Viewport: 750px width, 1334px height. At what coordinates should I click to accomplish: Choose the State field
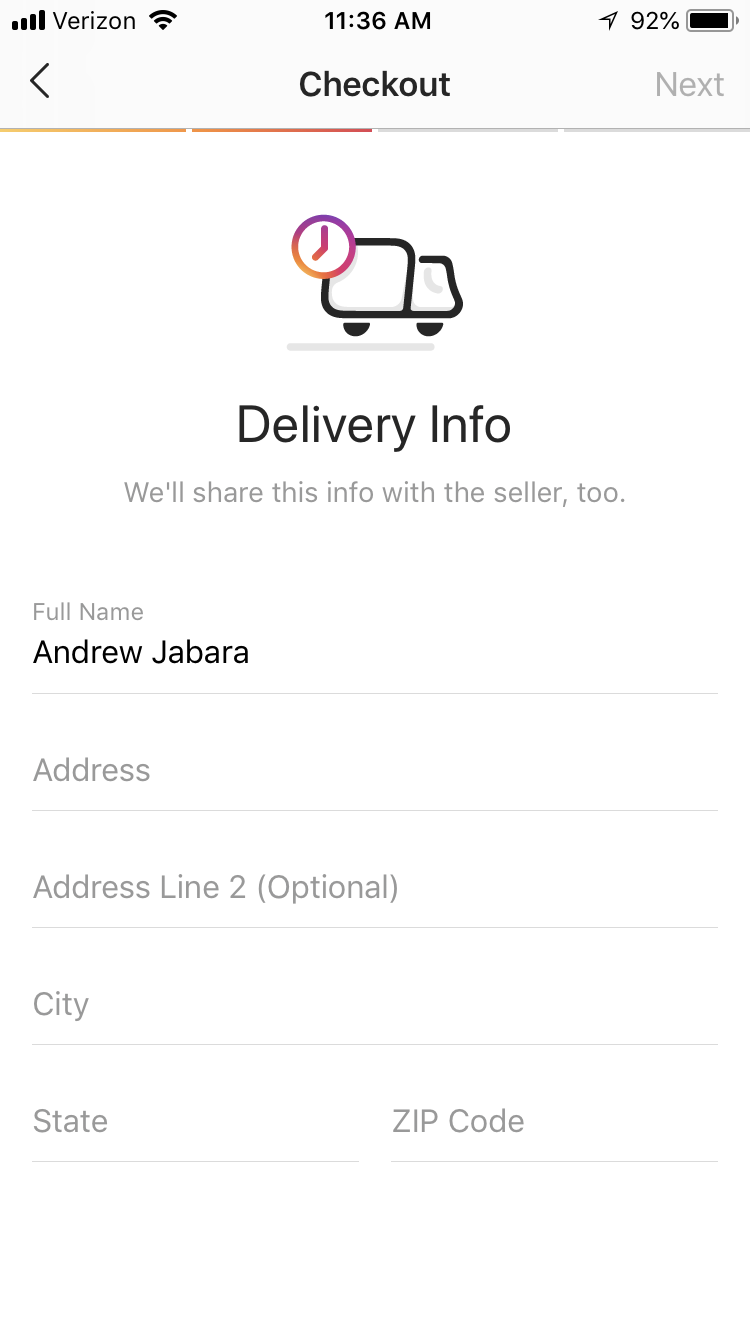(195, 1121)
